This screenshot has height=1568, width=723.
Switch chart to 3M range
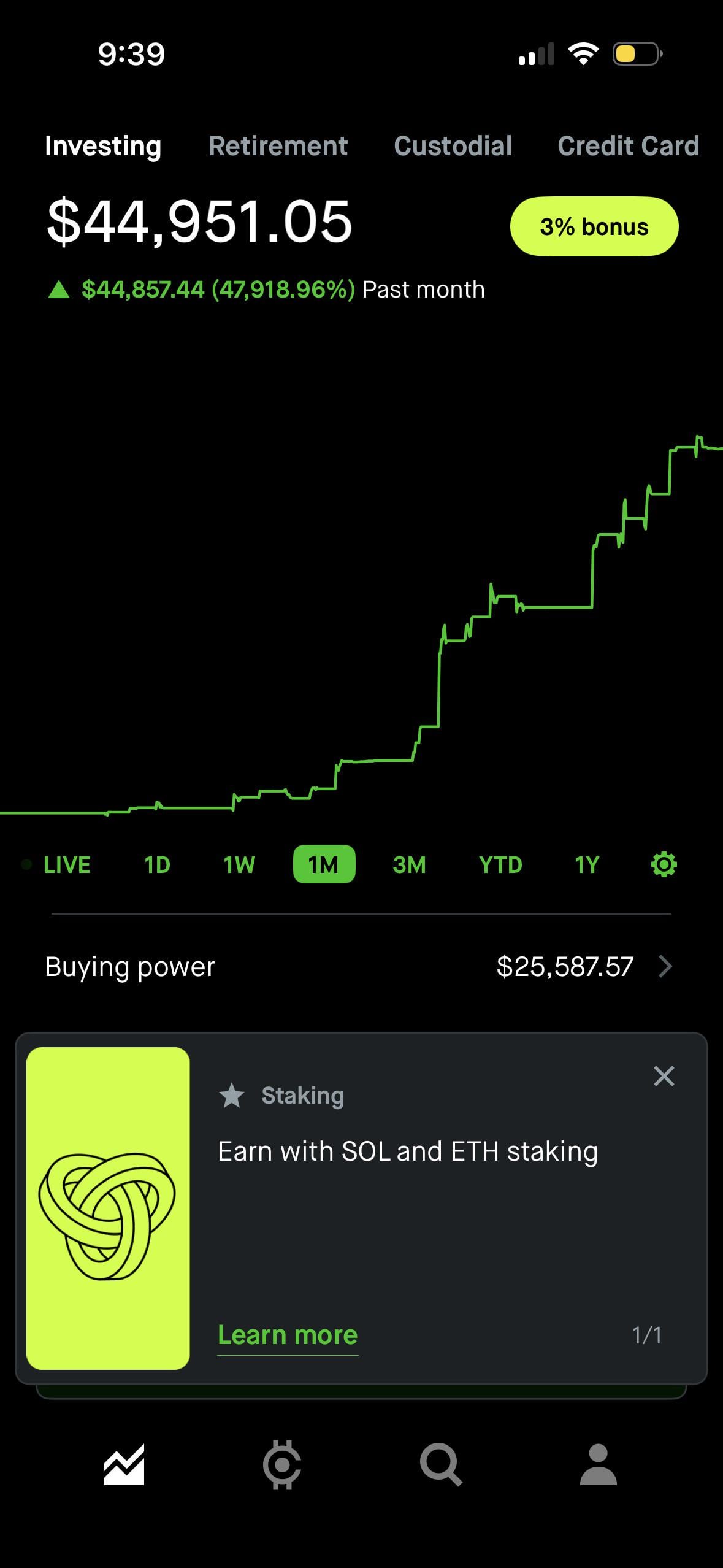(409, 865)
